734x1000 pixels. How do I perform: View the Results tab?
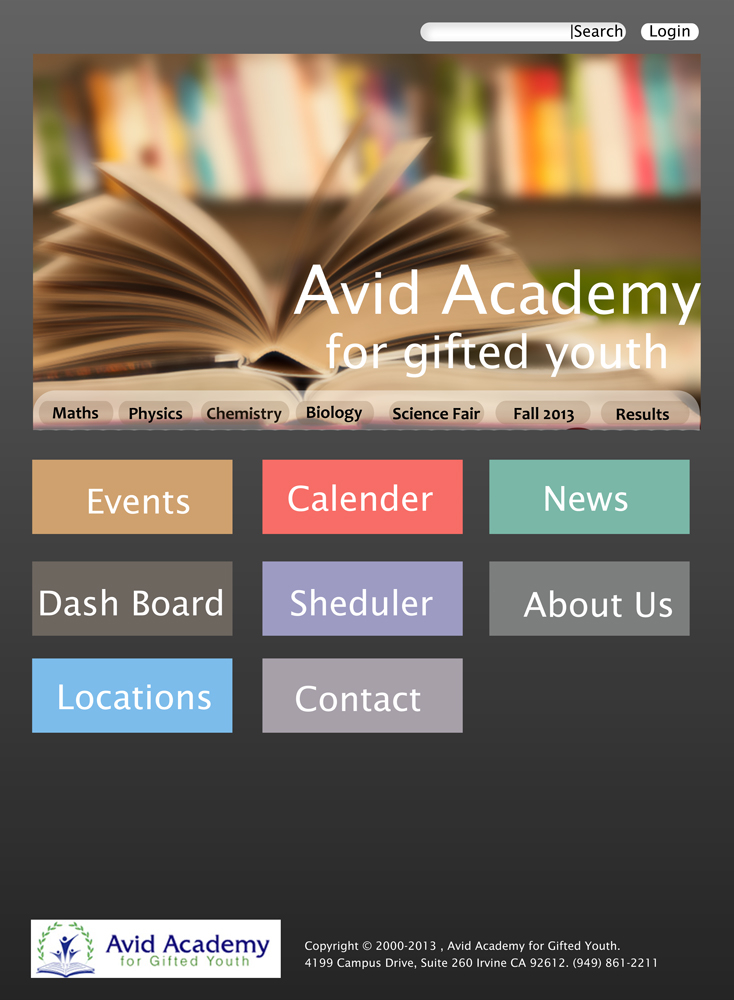642,413
